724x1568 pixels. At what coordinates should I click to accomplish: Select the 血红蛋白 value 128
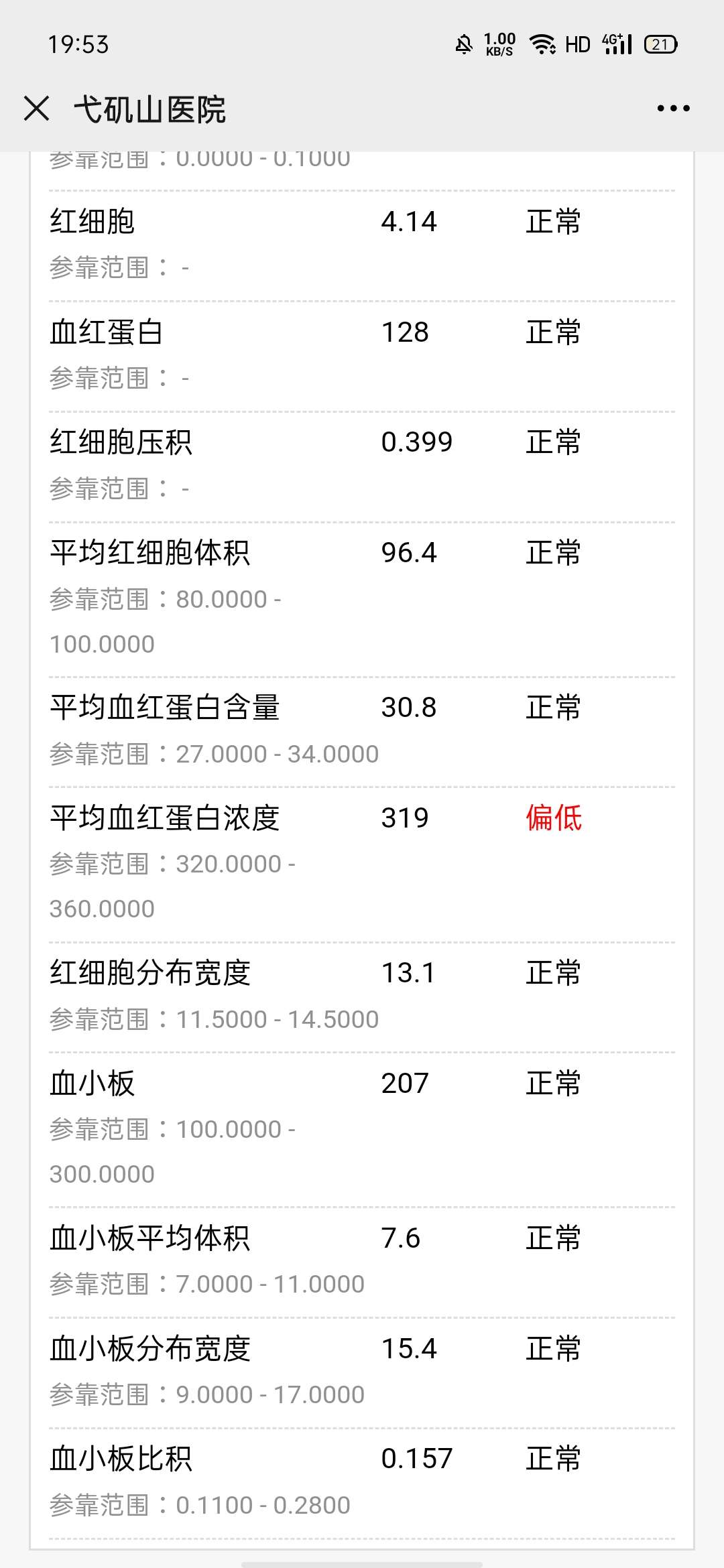pyautogui.click(x=405, y=331)
